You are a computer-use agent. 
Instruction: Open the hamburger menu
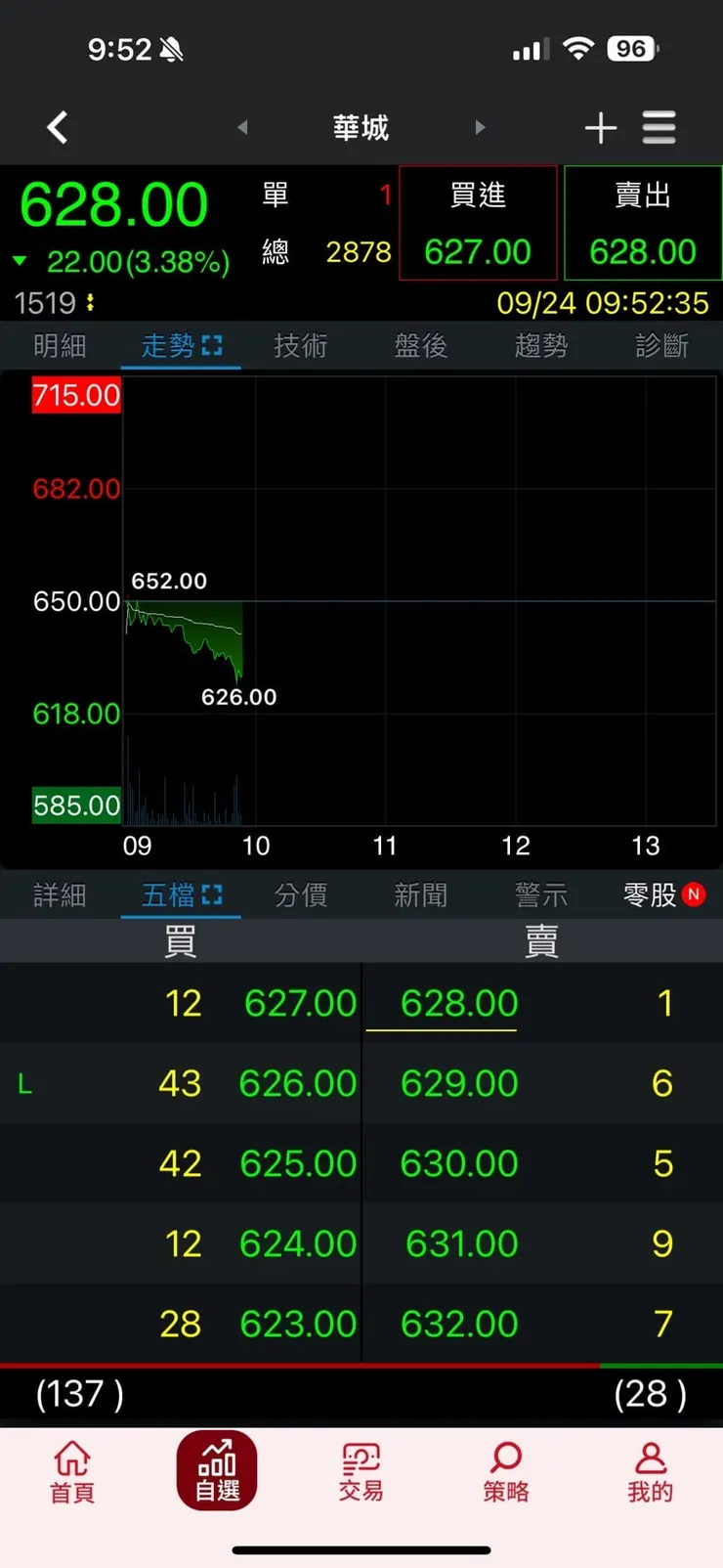coord(659,127)
